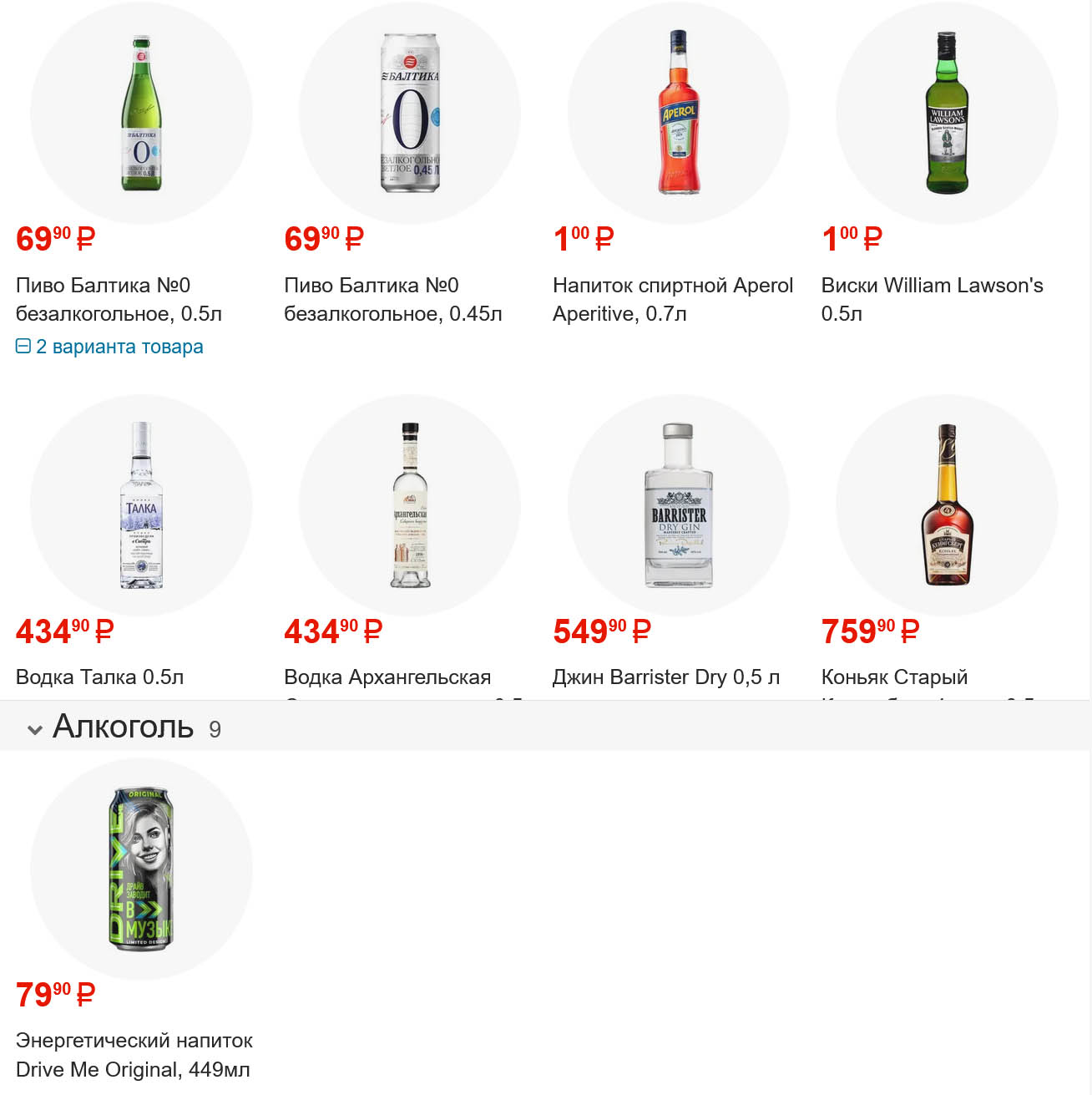Open Пиво Балтика №0 0.5л bottle product

click(141, 114)
